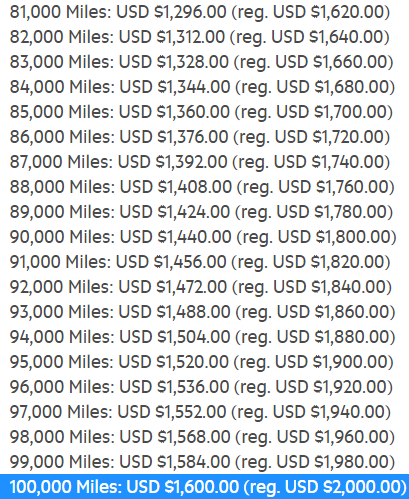The image size is (409, 499).
Task: Select 84,000 Miles for USD $1,344.00
Action: point(204,87)
